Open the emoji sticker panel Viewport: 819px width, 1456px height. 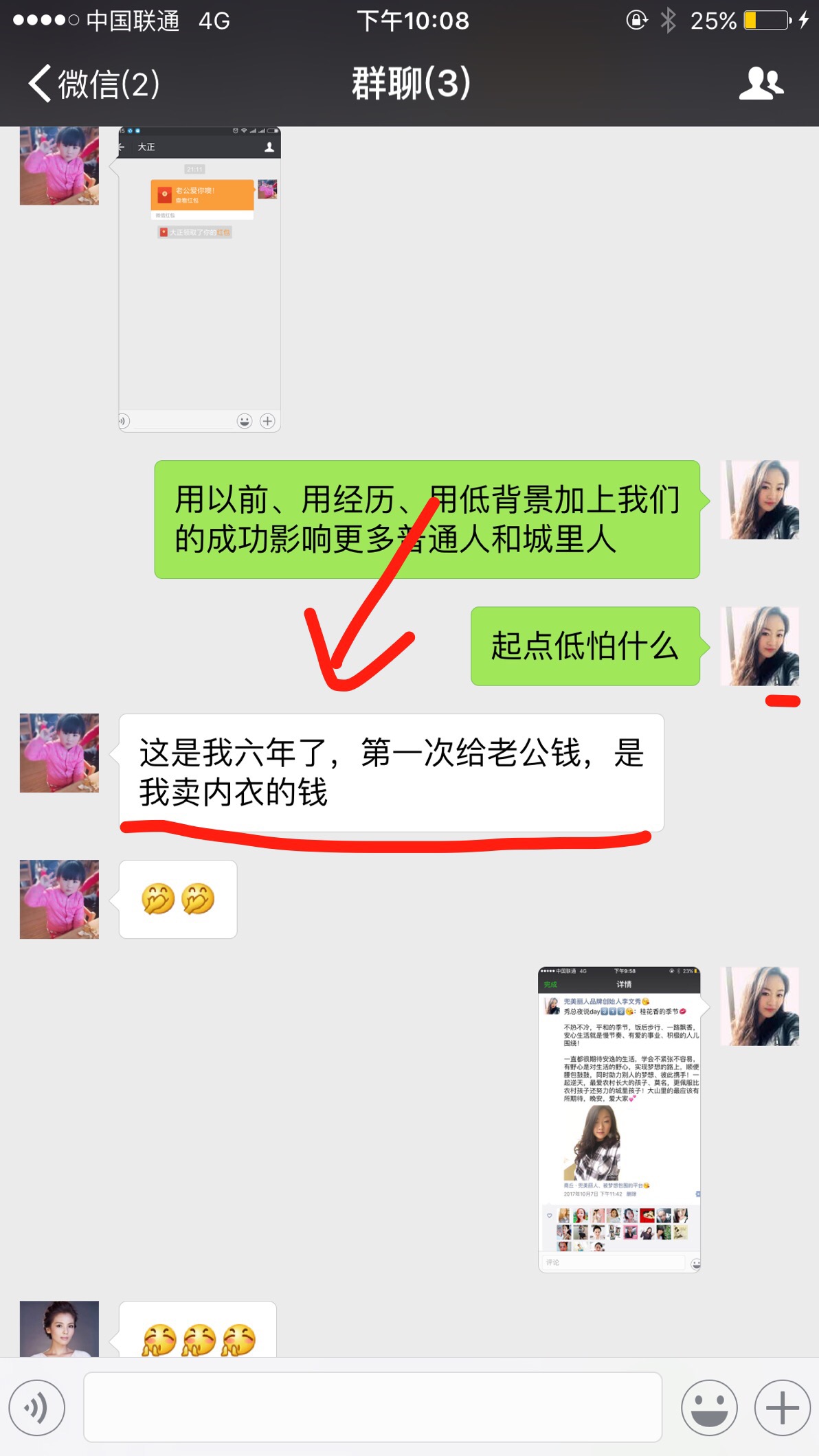click(x=709, y=1407)
